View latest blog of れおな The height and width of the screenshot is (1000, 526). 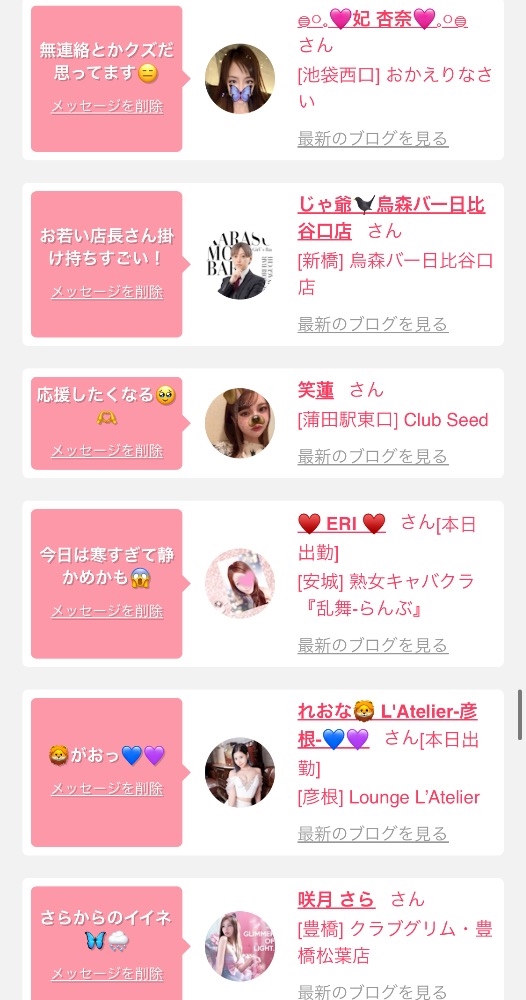click(373, 834)
